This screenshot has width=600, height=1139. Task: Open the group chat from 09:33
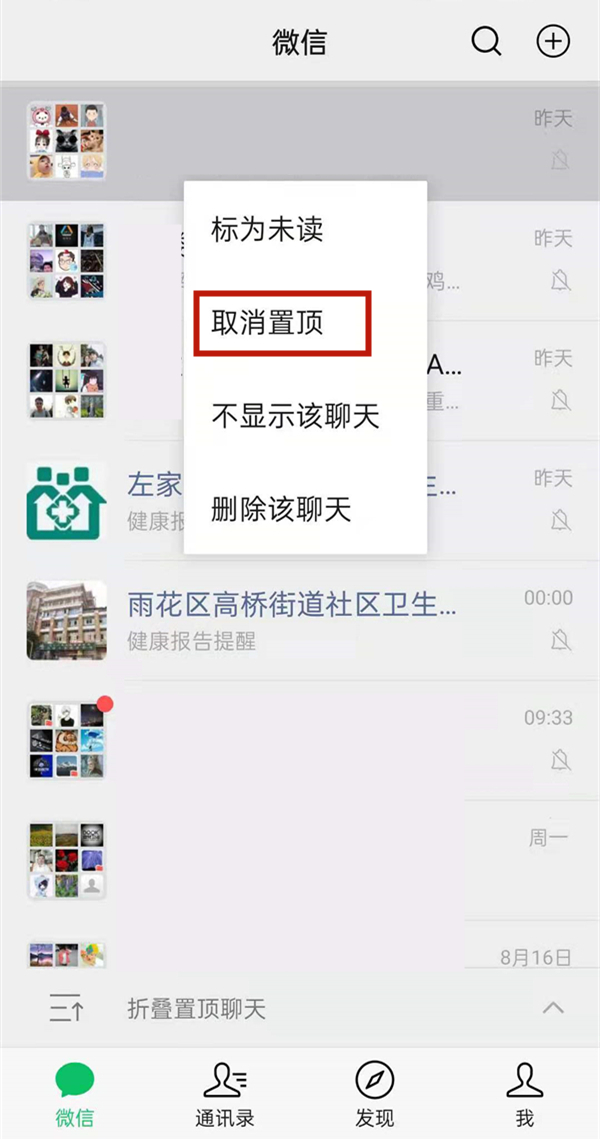300,740
